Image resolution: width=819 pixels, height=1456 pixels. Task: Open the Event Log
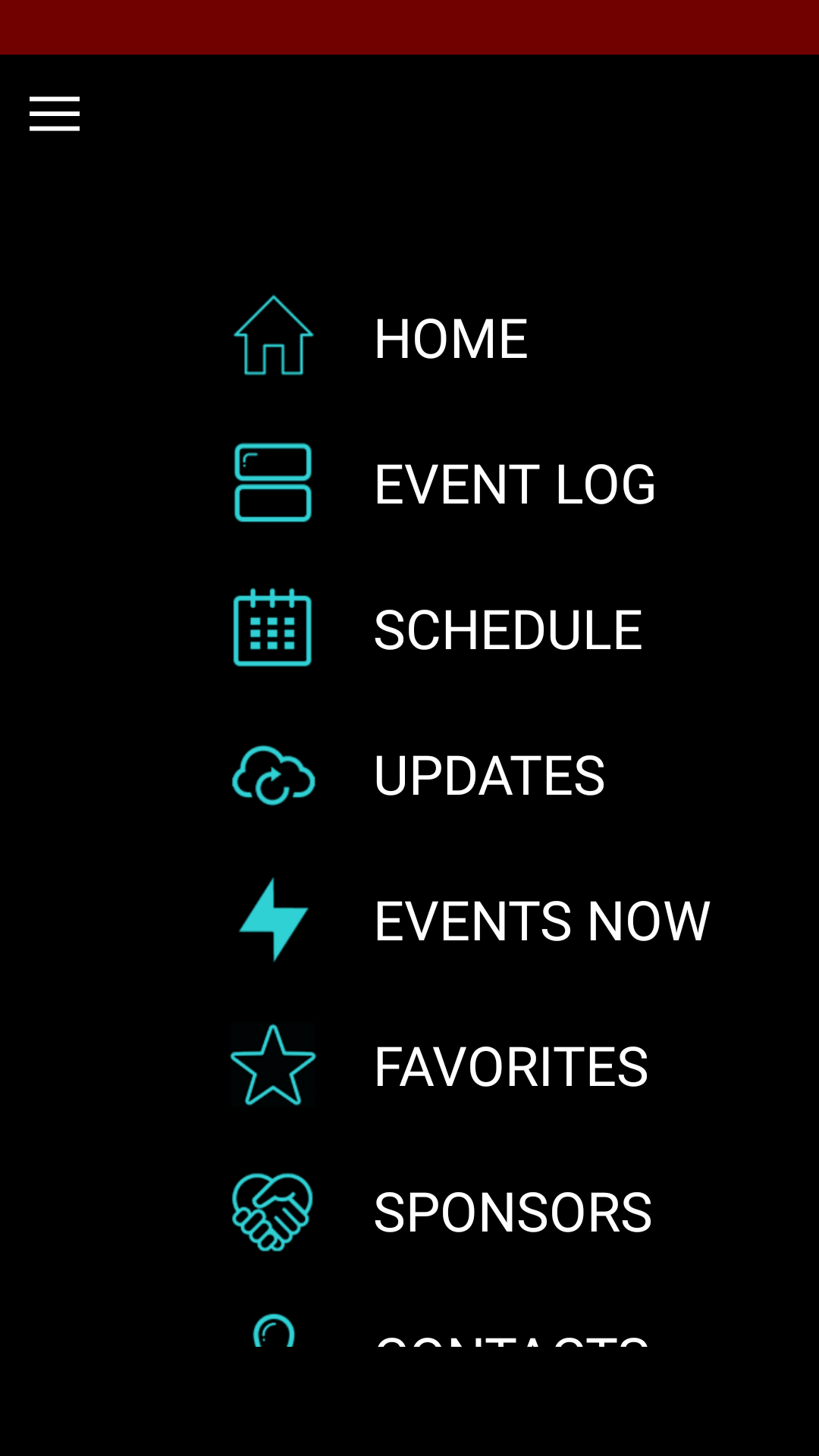[514, 484]
